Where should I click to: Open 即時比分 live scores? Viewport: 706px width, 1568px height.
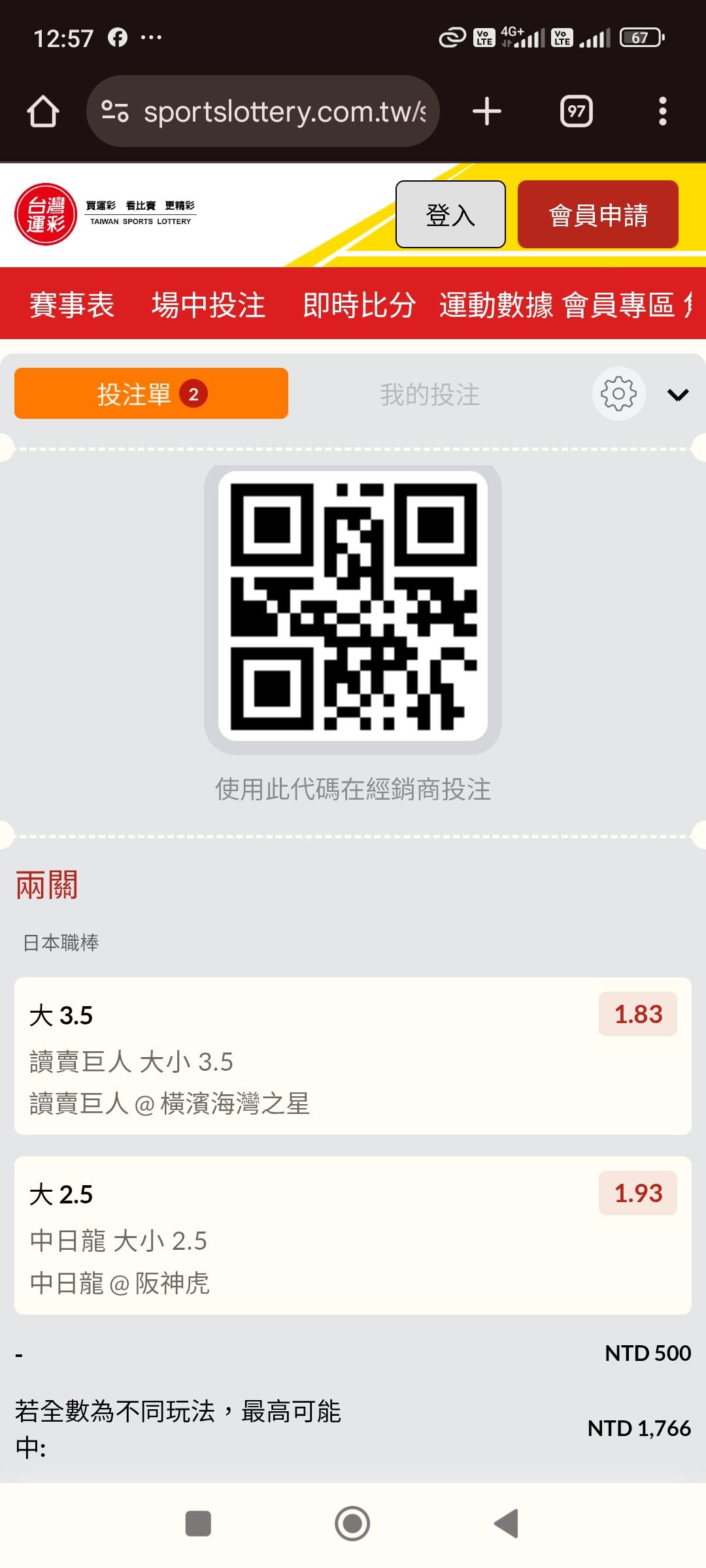coord(359,304)
